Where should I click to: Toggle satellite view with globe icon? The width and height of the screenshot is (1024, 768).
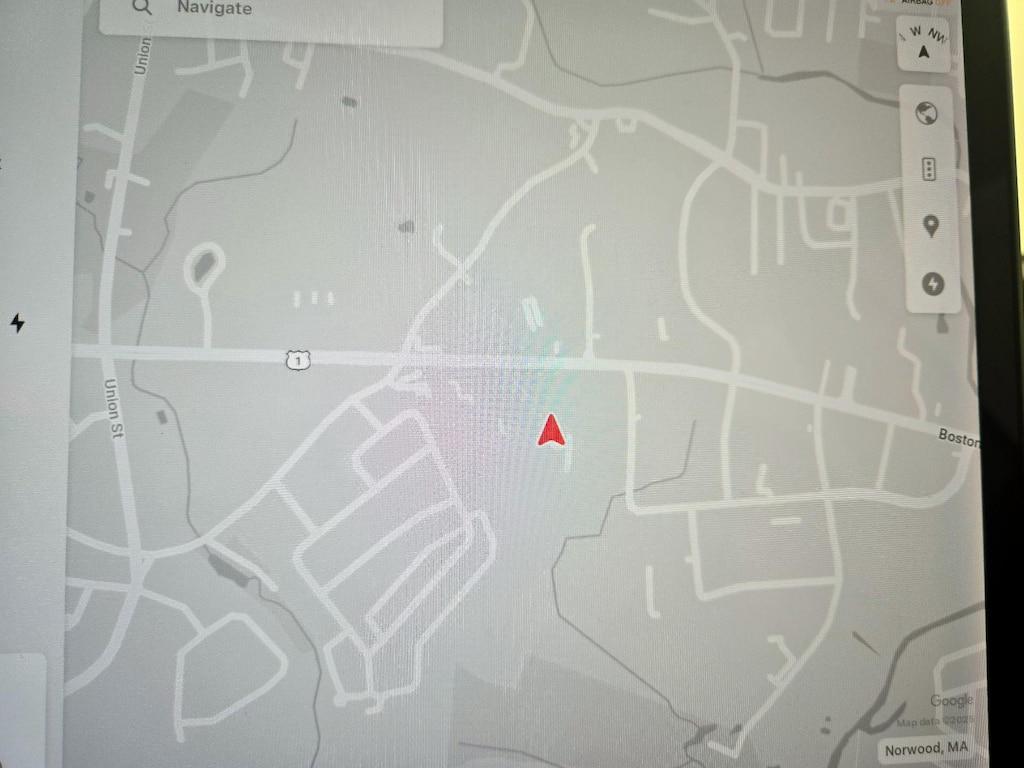pyautogui.click(x=928, y=113)
